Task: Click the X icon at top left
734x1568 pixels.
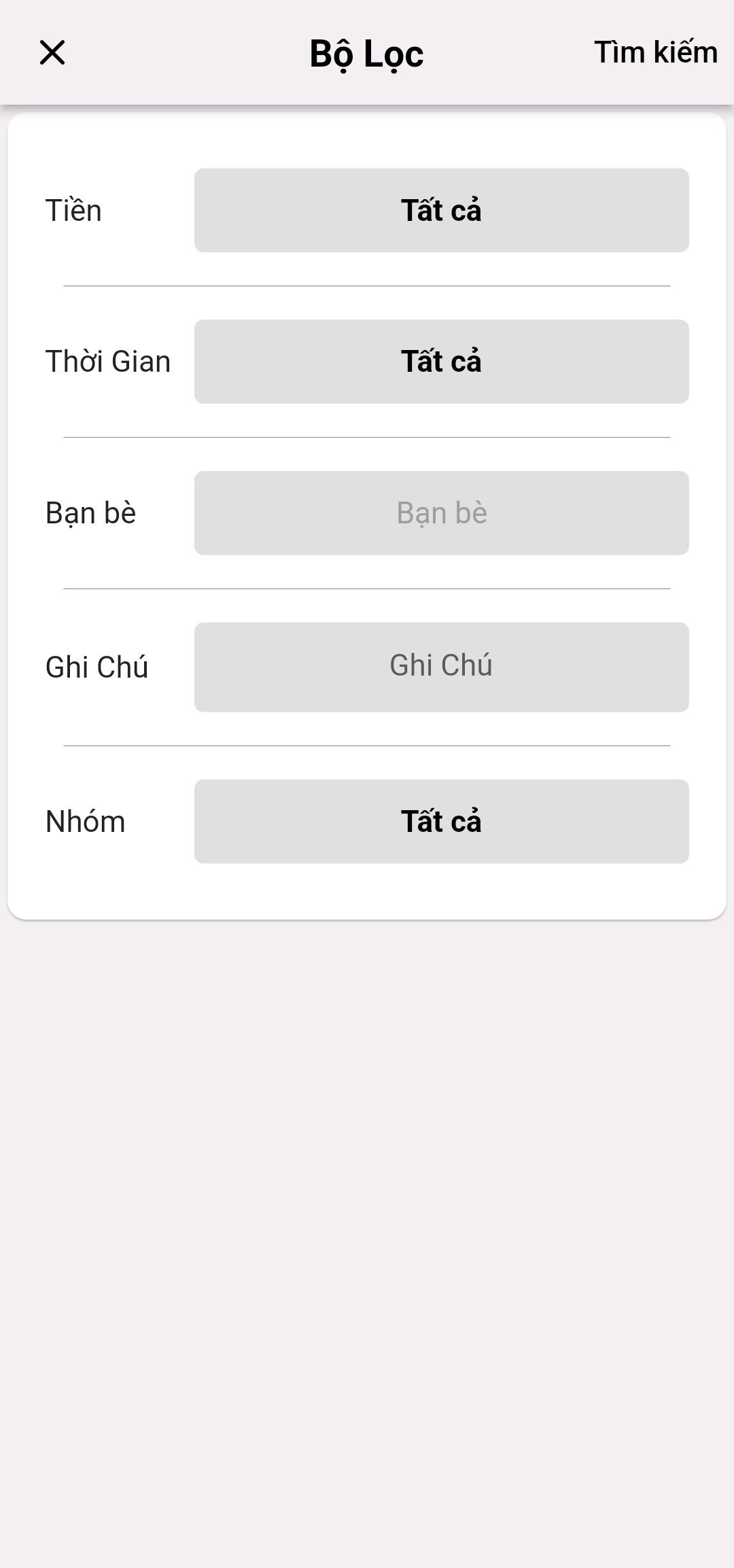Action: click(x=52, y=52)
